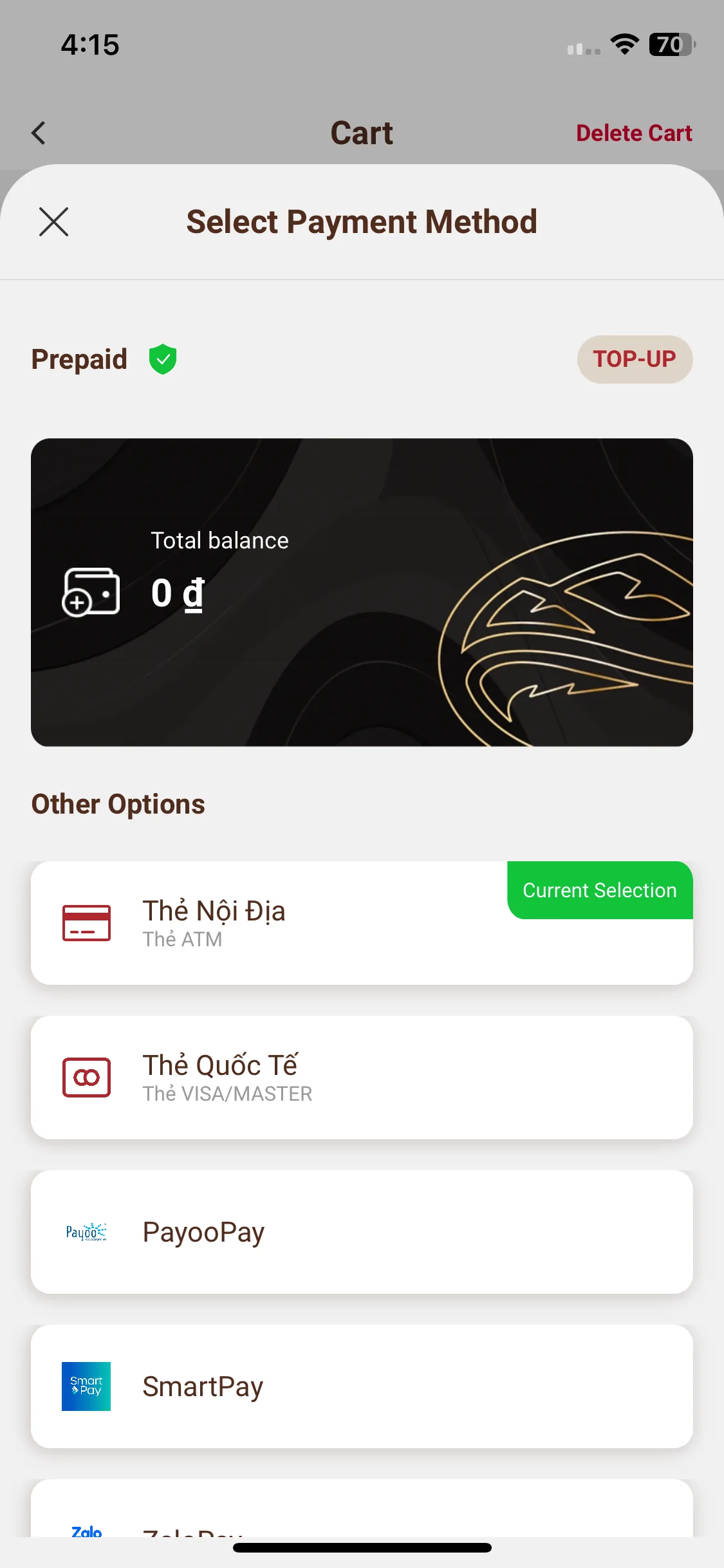Pay with PayooPay
The image size is (724, 1568).
[362, 1232]
